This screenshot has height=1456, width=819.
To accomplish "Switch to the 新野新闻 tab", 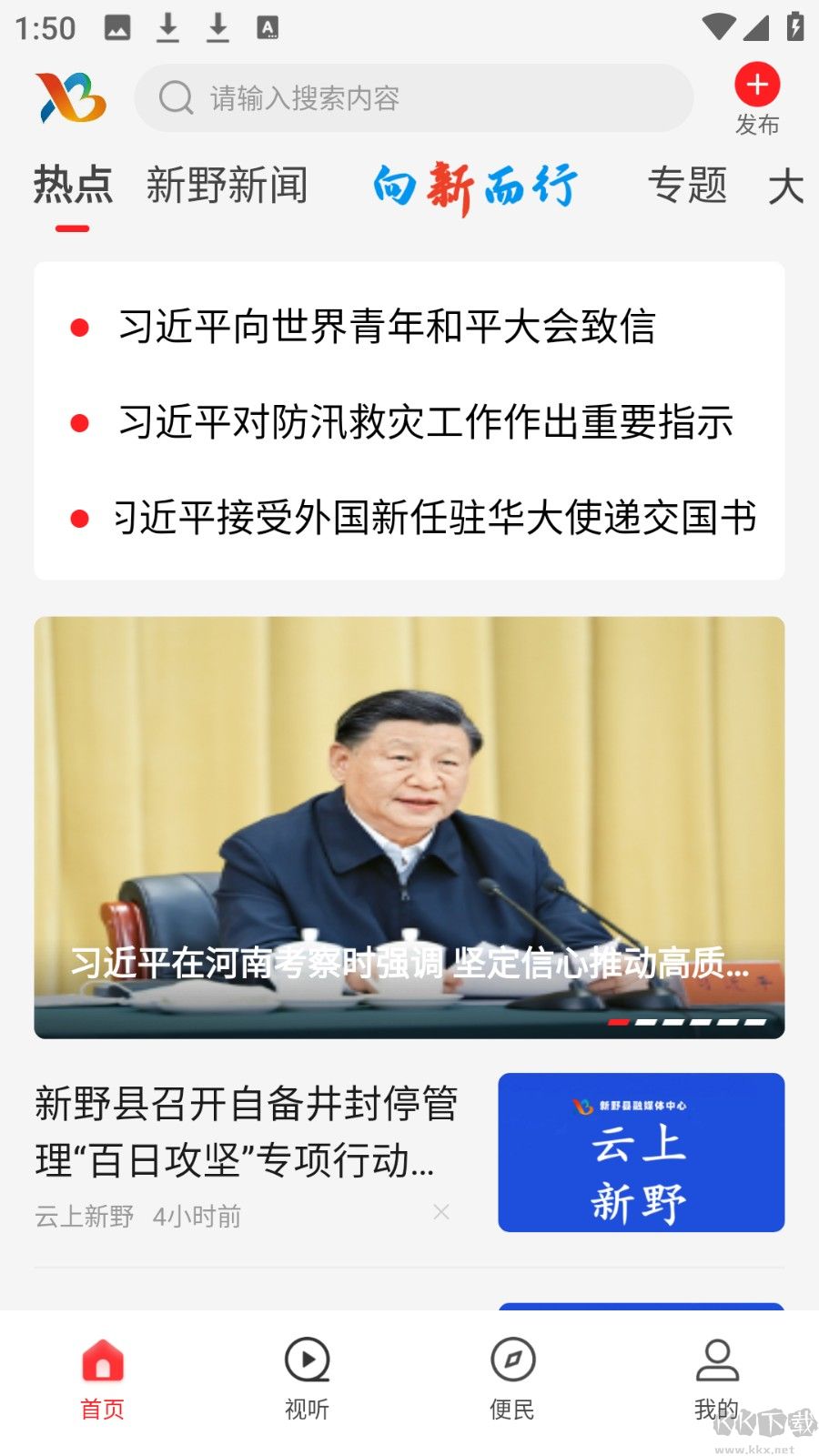I will (x=227, y=186).
